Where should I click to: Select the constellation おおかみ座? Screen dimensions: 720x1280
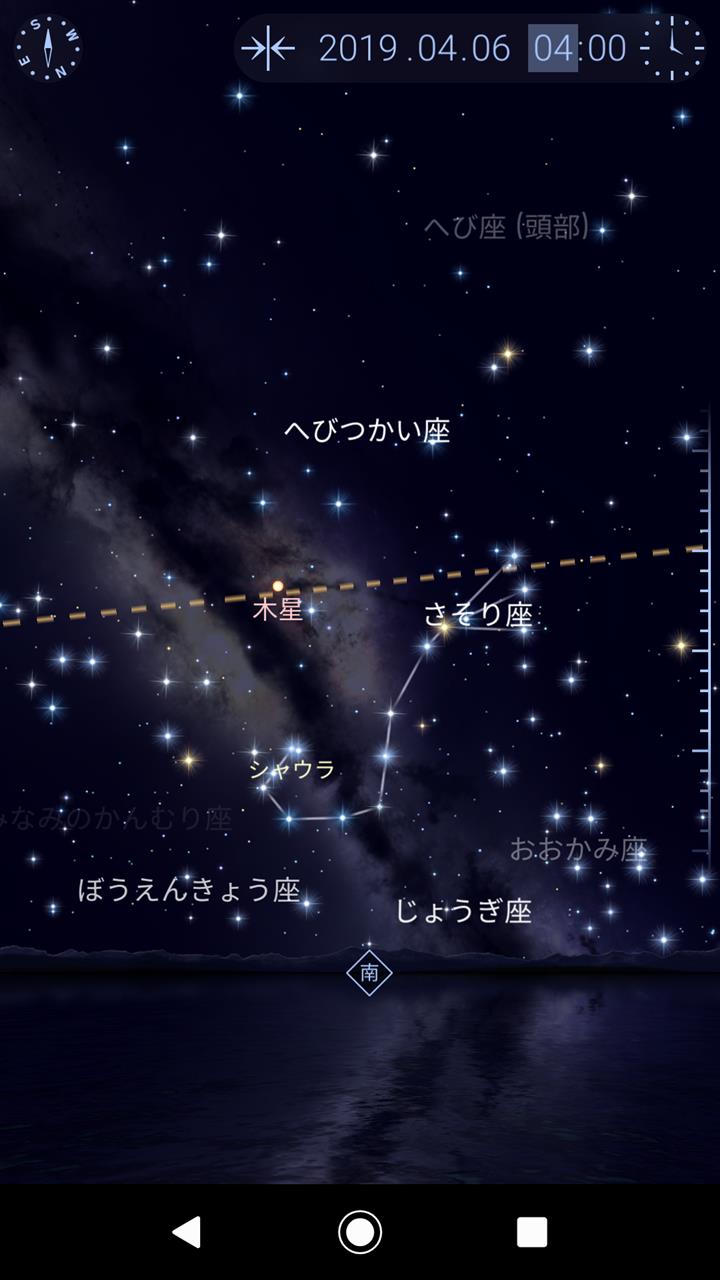click(x=578, y=850)
